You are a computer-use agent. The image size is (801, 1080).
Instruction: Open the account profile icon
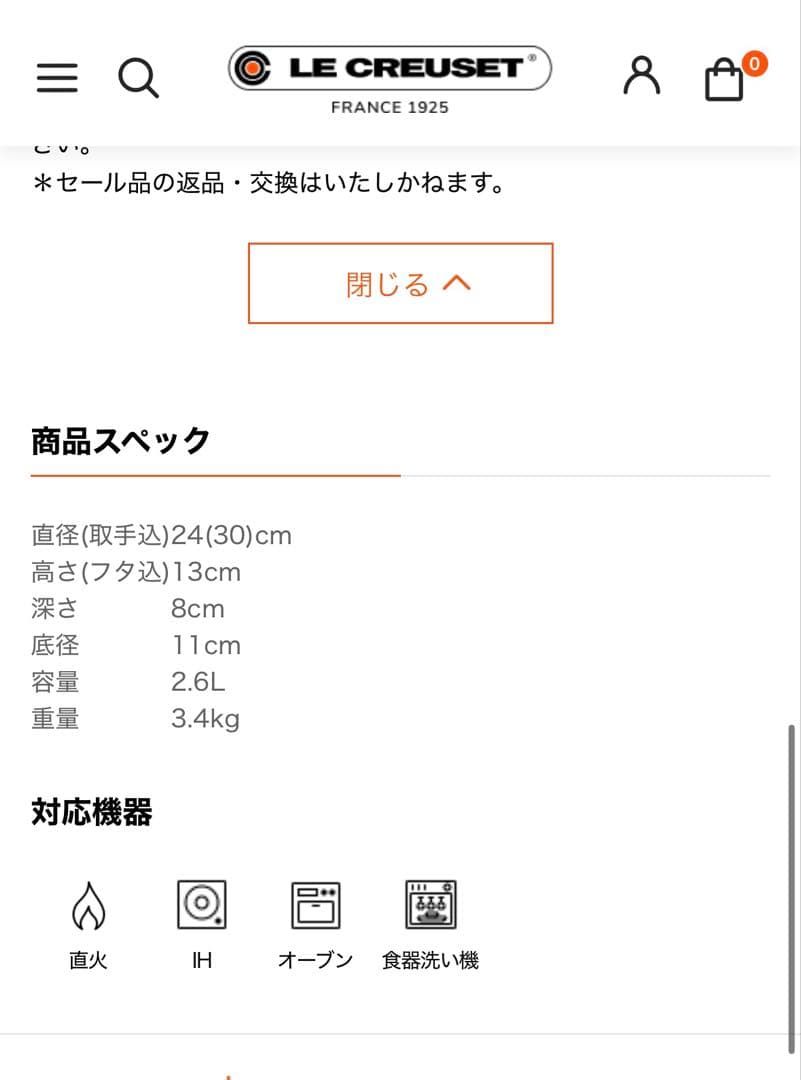pyautogui.click(x=641, y=75)
